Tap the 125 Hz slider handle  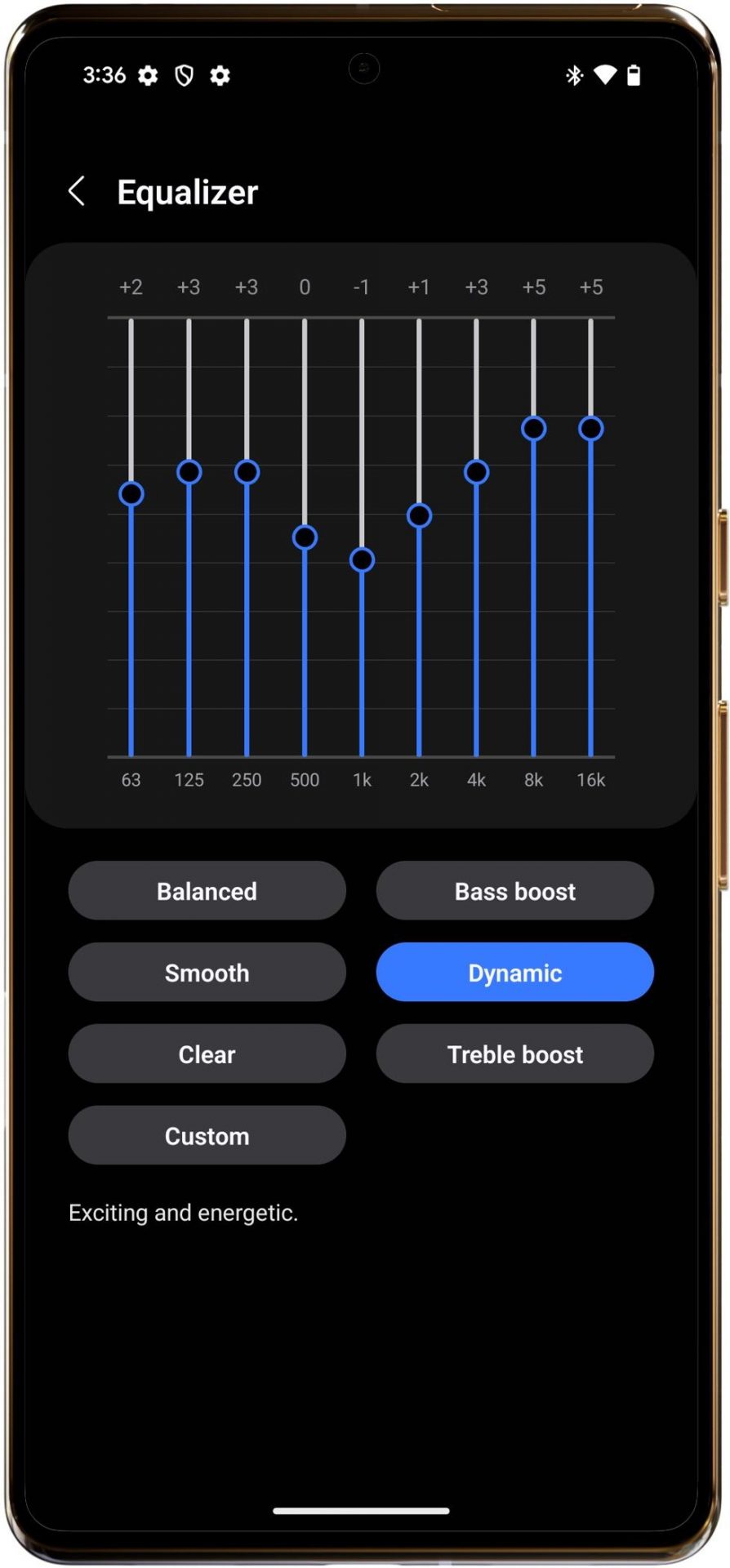(189, 472)
